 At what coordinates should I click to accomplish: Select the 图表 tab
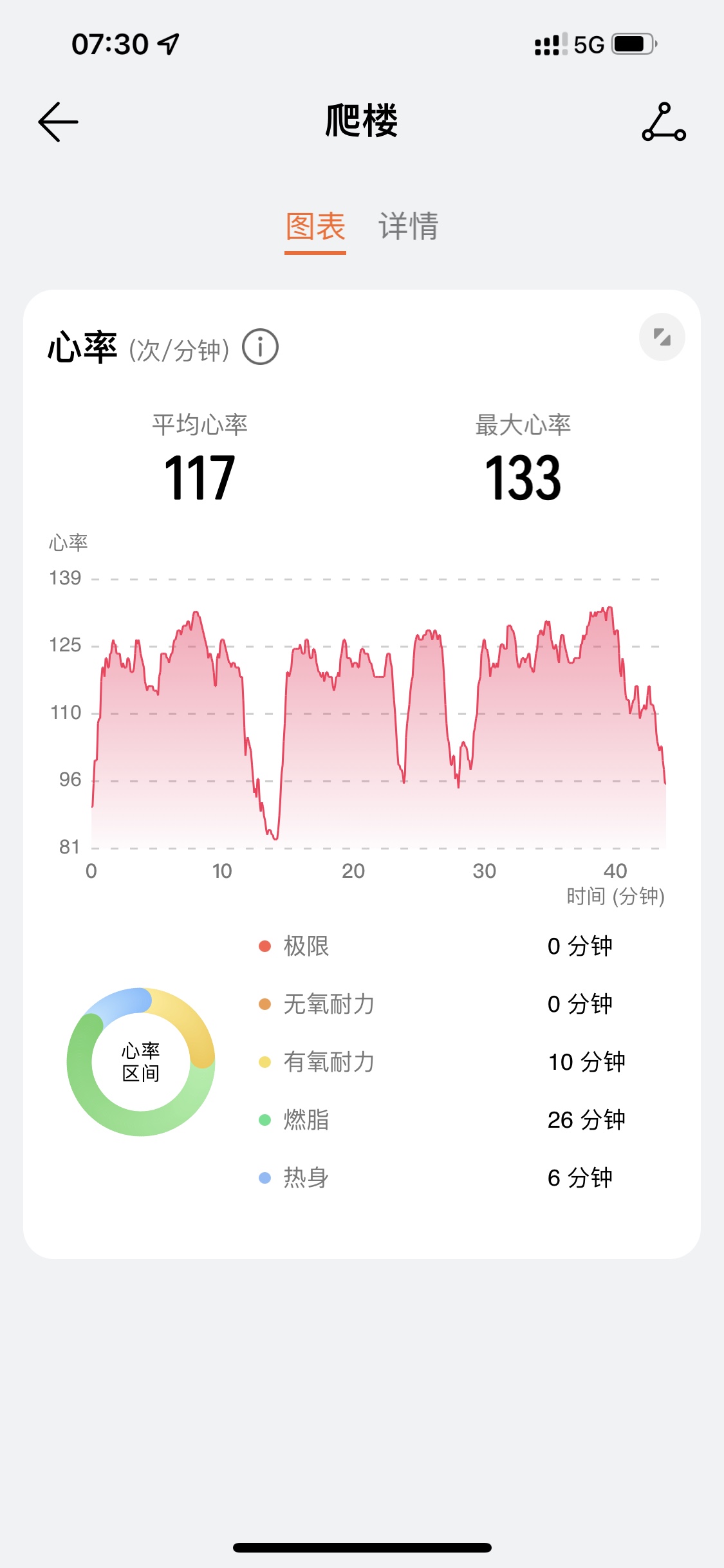click(x=315, y=227)
